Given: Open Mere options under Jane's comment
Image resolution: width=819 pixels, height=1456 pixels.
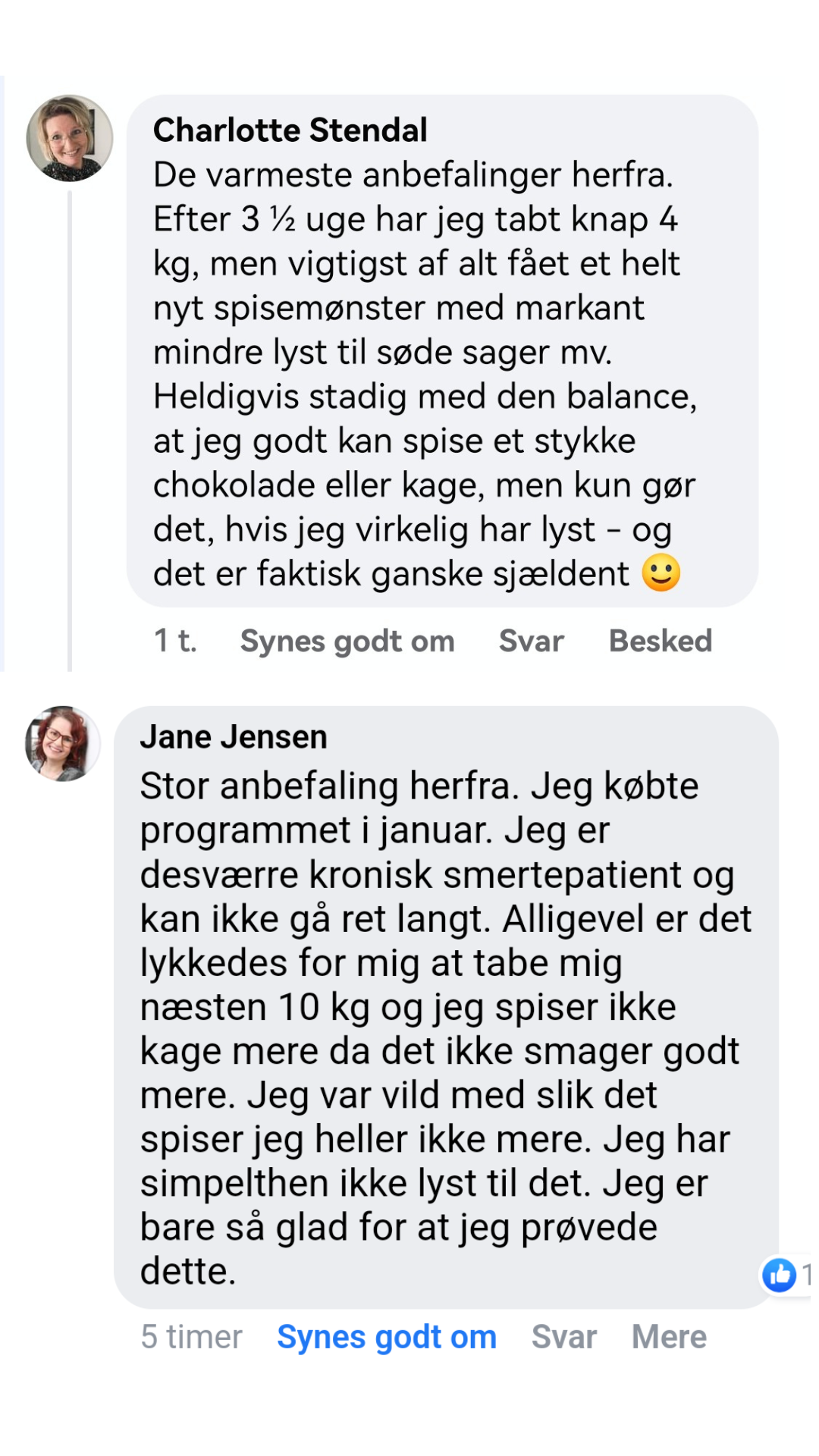Looking at the screenshot, I should click(669, 1337).
